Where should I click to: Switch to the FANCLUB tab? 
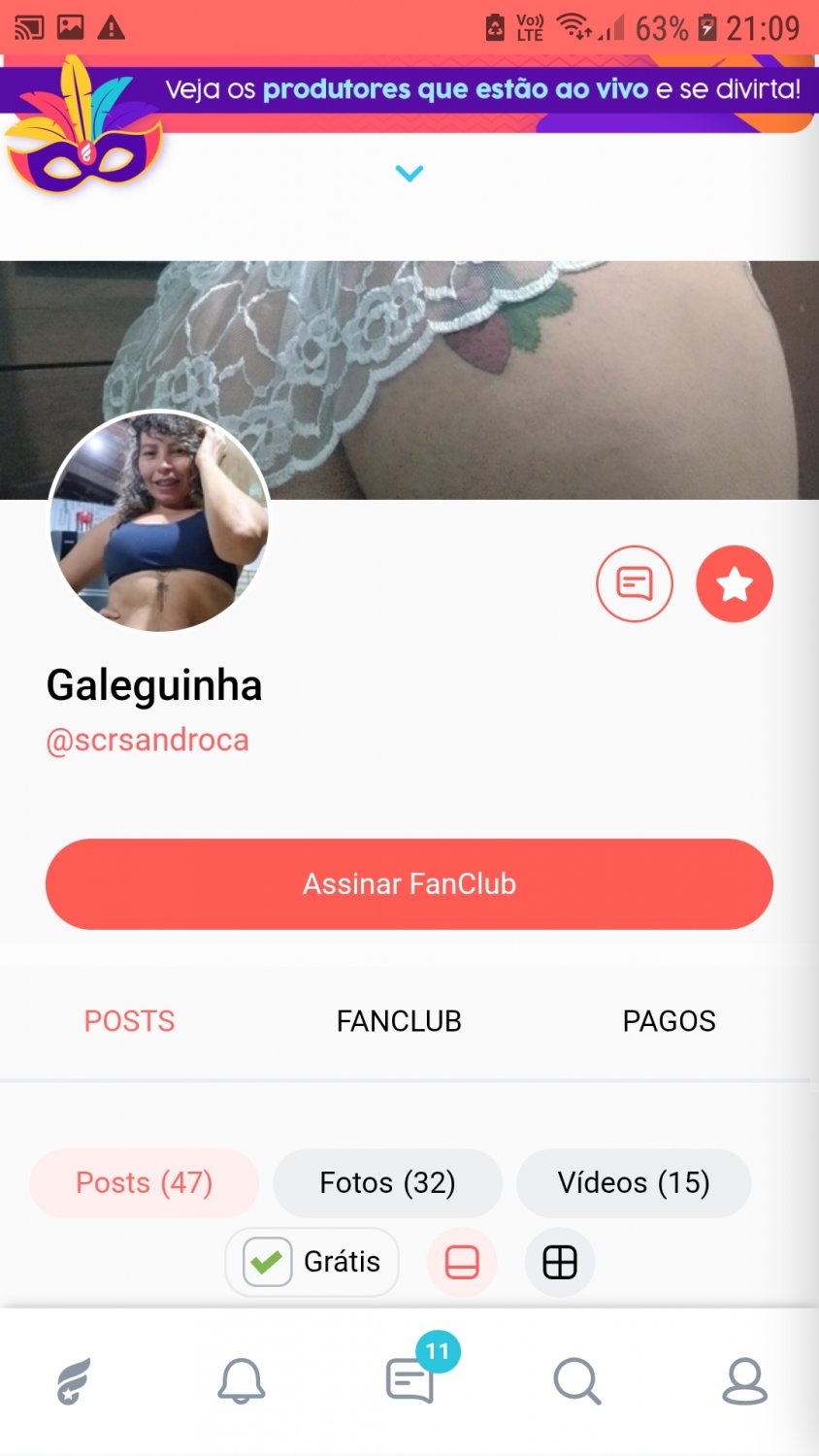point(399,1021)
